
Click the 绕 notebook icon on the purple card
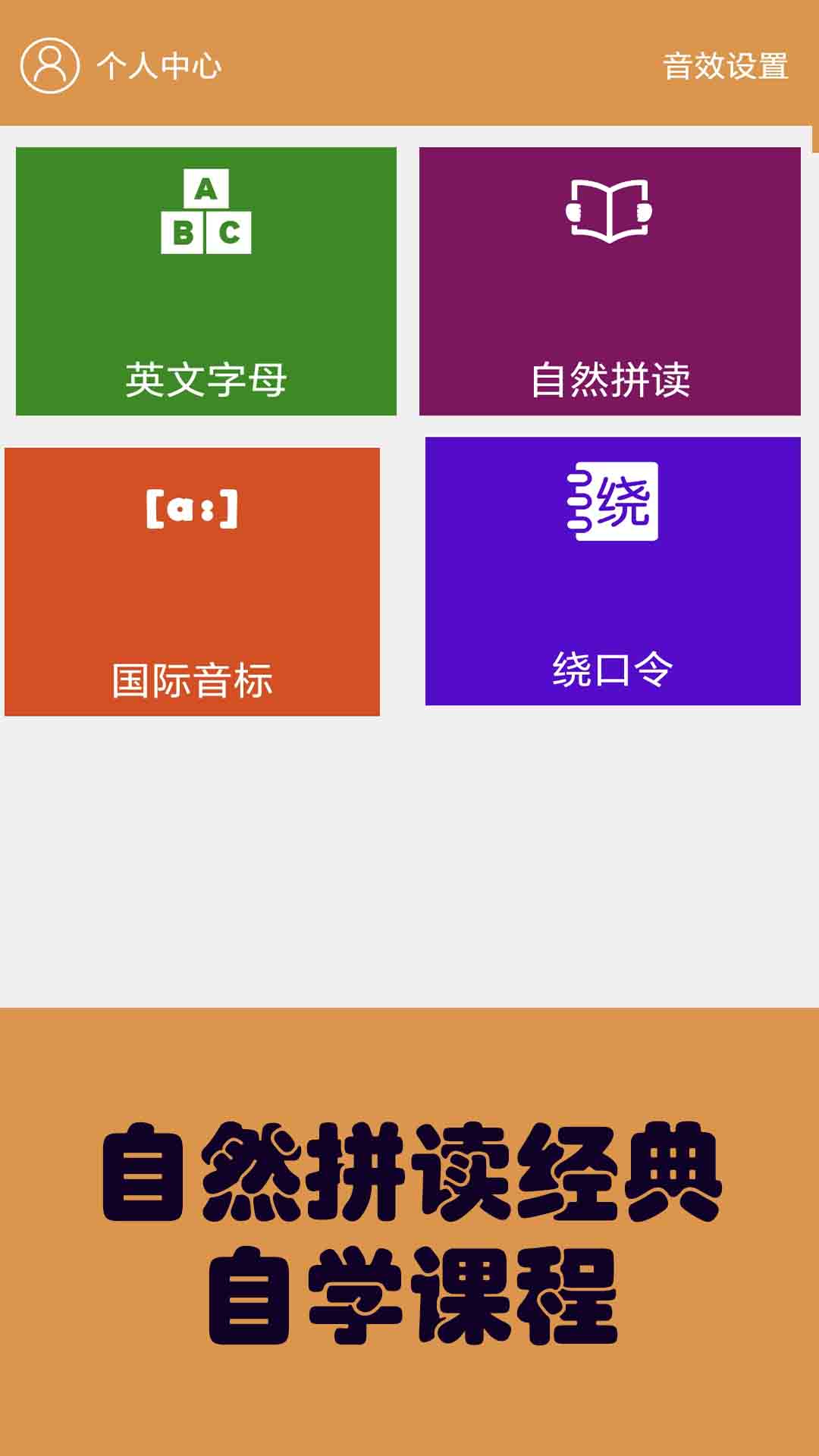[612, 502]
